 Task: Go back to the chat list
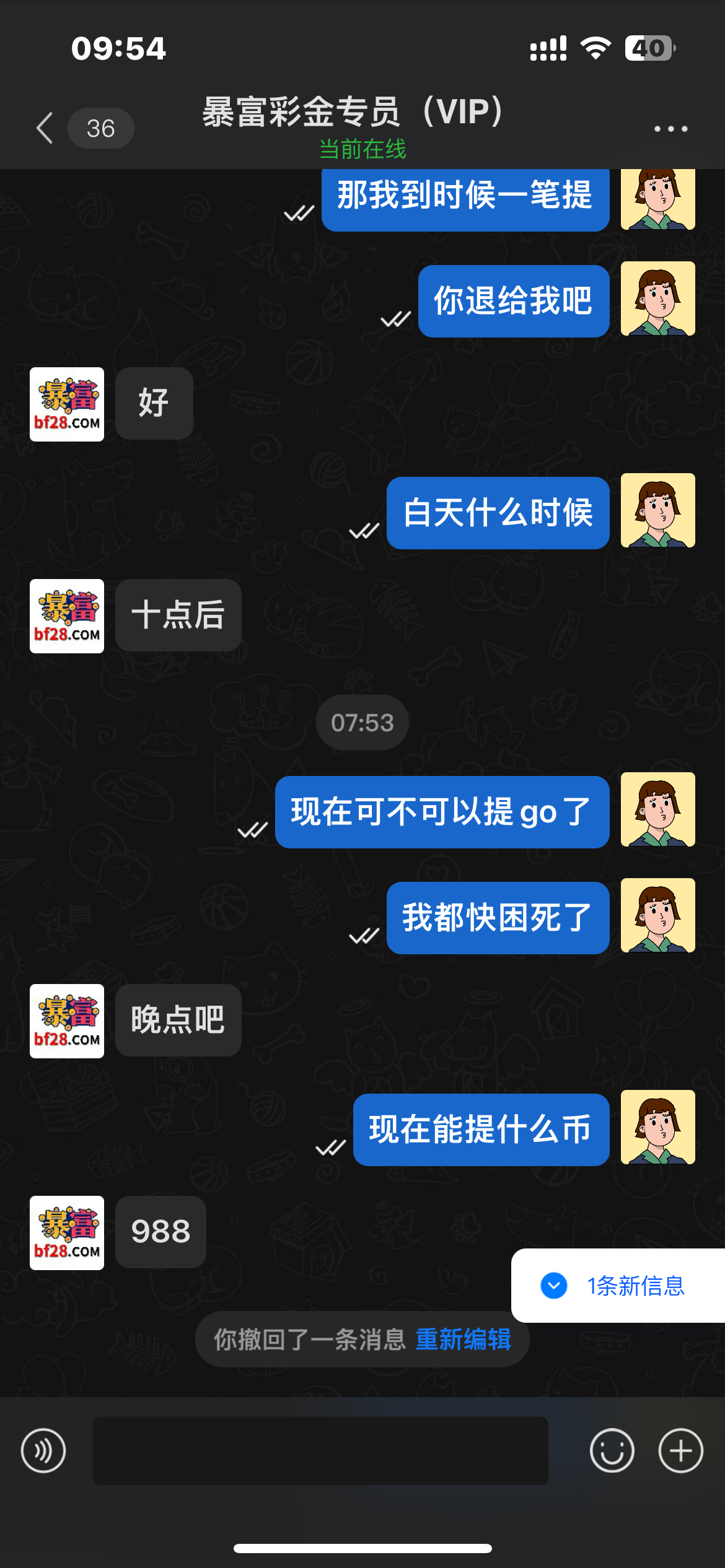[x=46, y=128]
